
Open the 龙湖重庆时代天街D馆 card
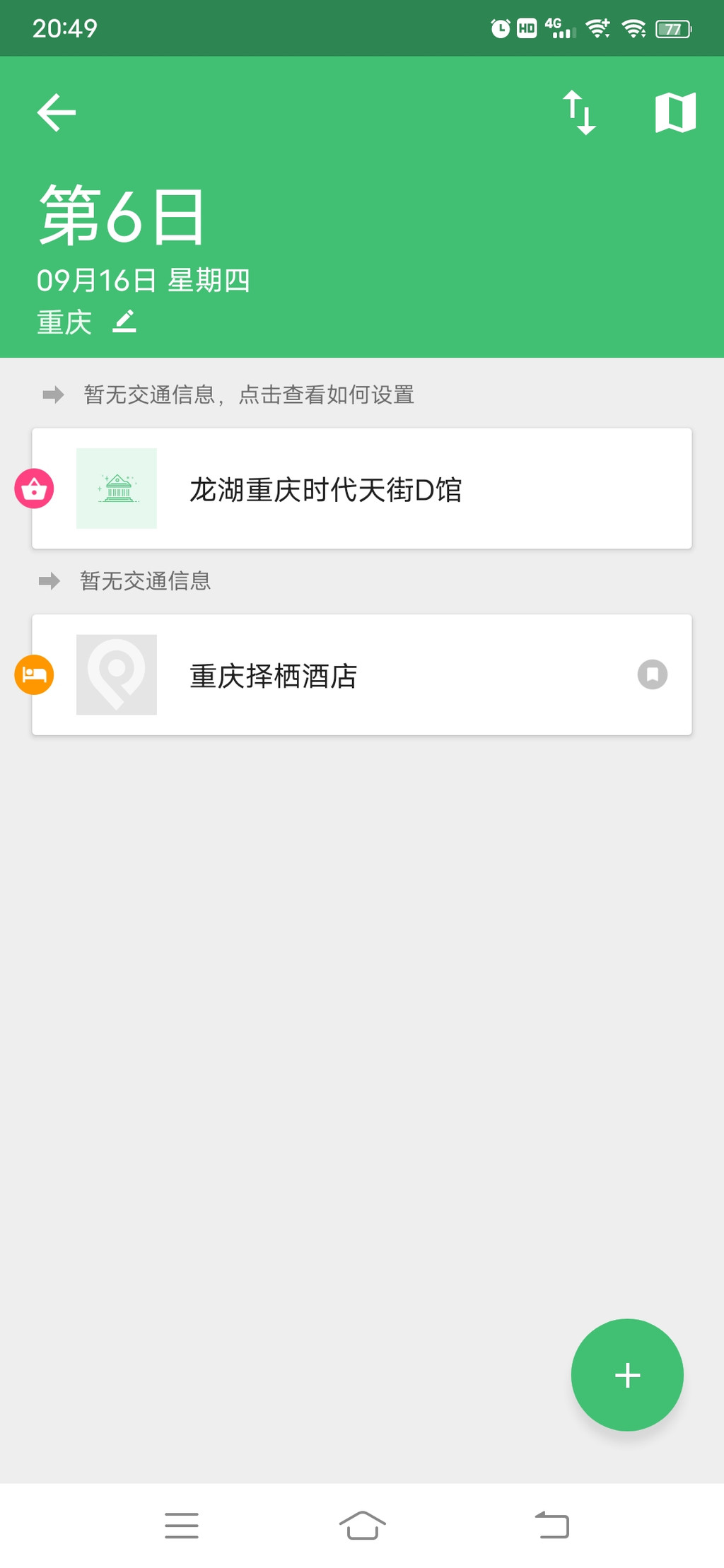[361, 489]
